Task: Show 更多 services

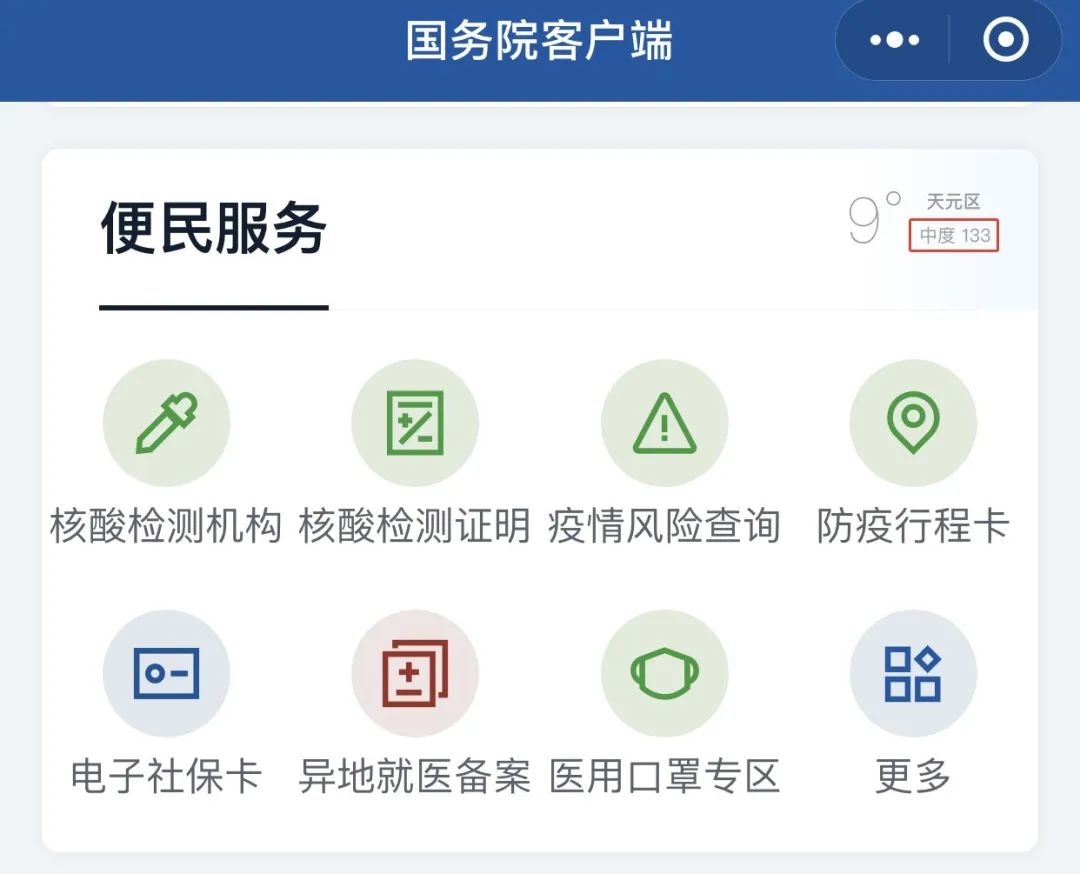Action: 913,673
